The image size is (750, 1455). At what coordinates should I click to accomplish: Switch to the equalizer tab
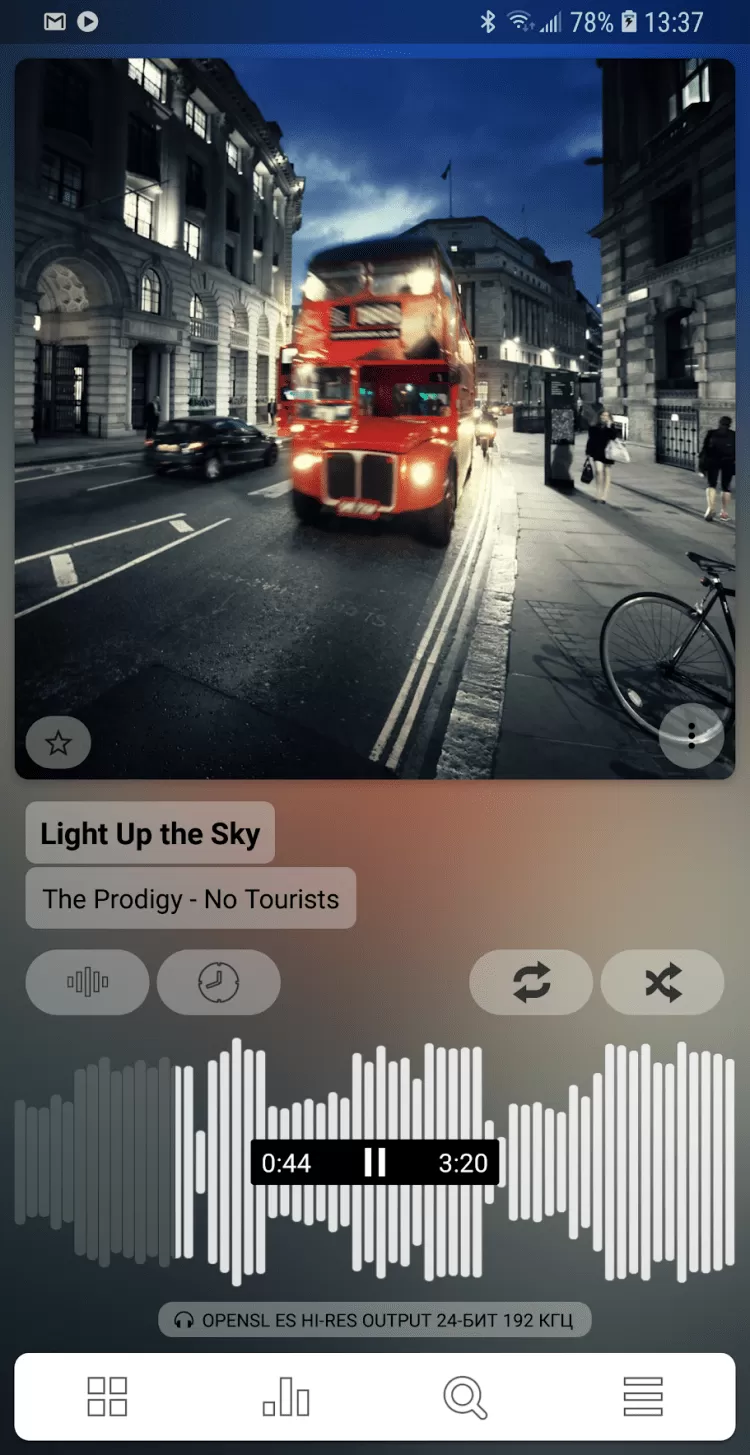click(286, 1396)
